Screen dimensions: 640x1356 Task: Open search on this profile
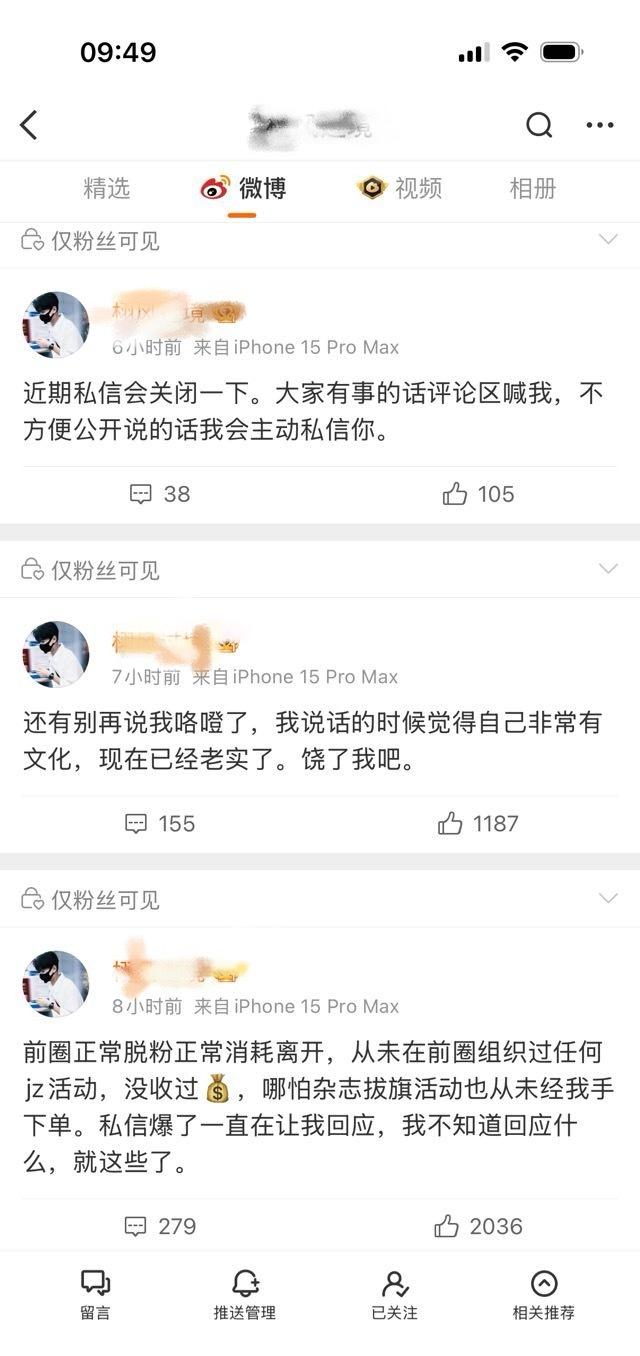coord(539,125)
